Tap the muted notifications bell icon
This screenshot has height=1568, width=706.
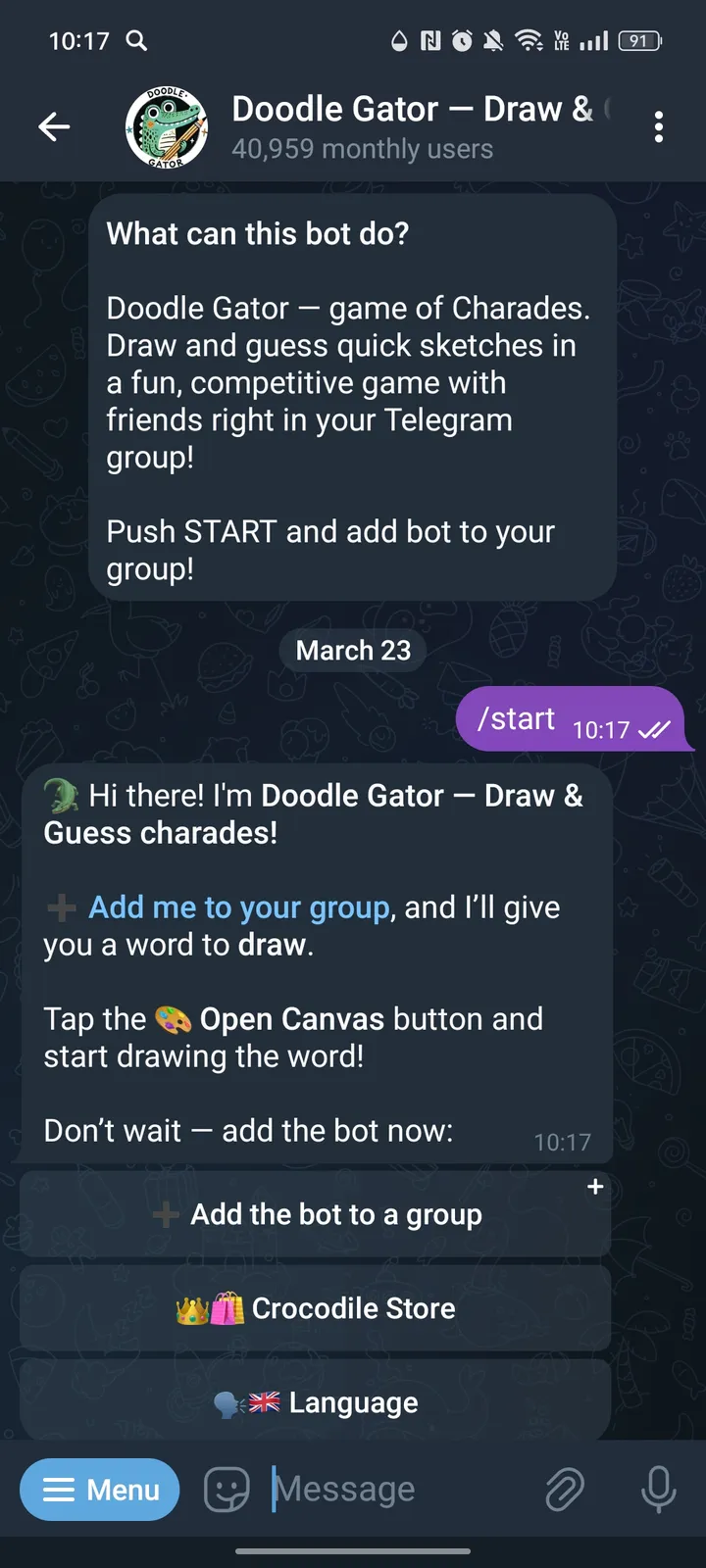click(491, 41)
